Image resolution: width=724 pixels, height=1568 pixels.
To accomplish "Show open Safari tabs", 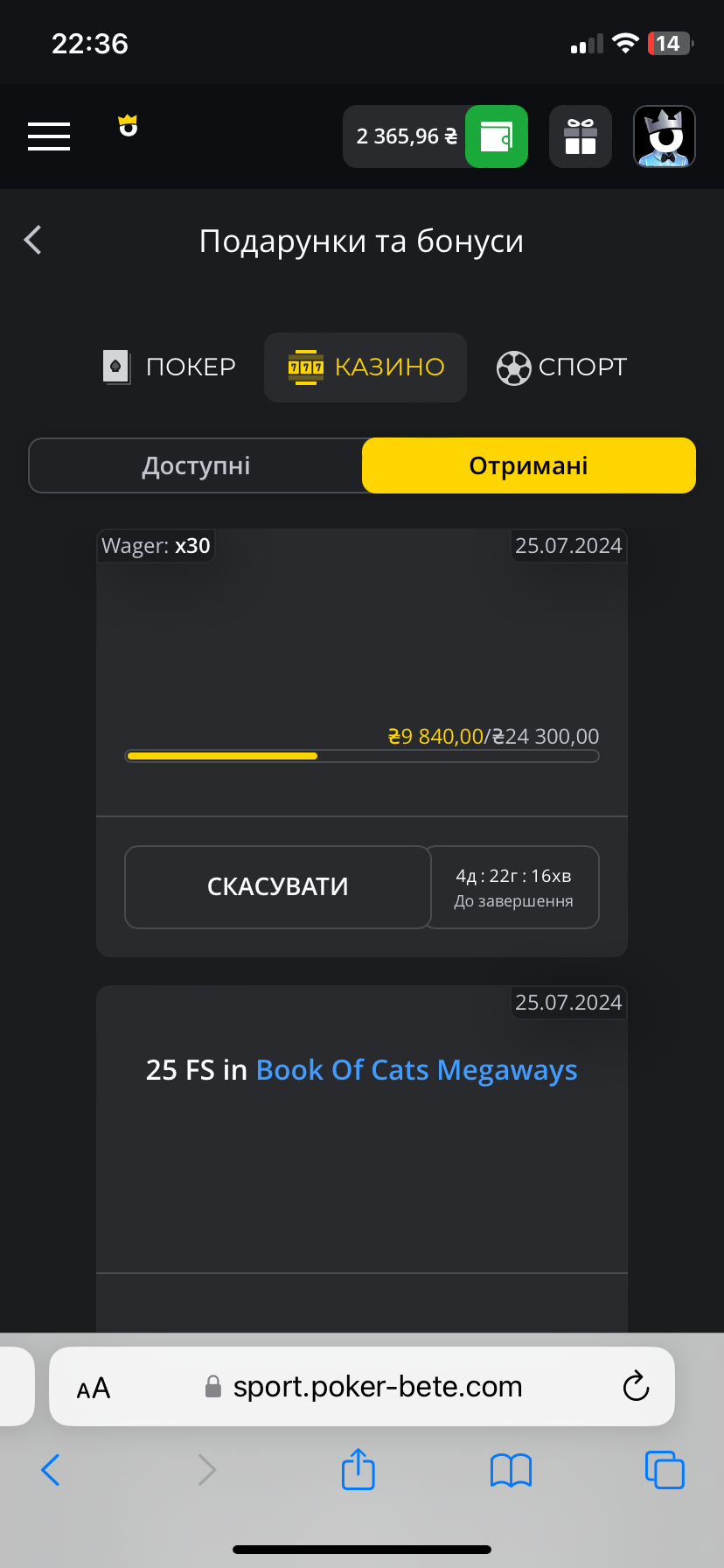I will (665, 1470).
